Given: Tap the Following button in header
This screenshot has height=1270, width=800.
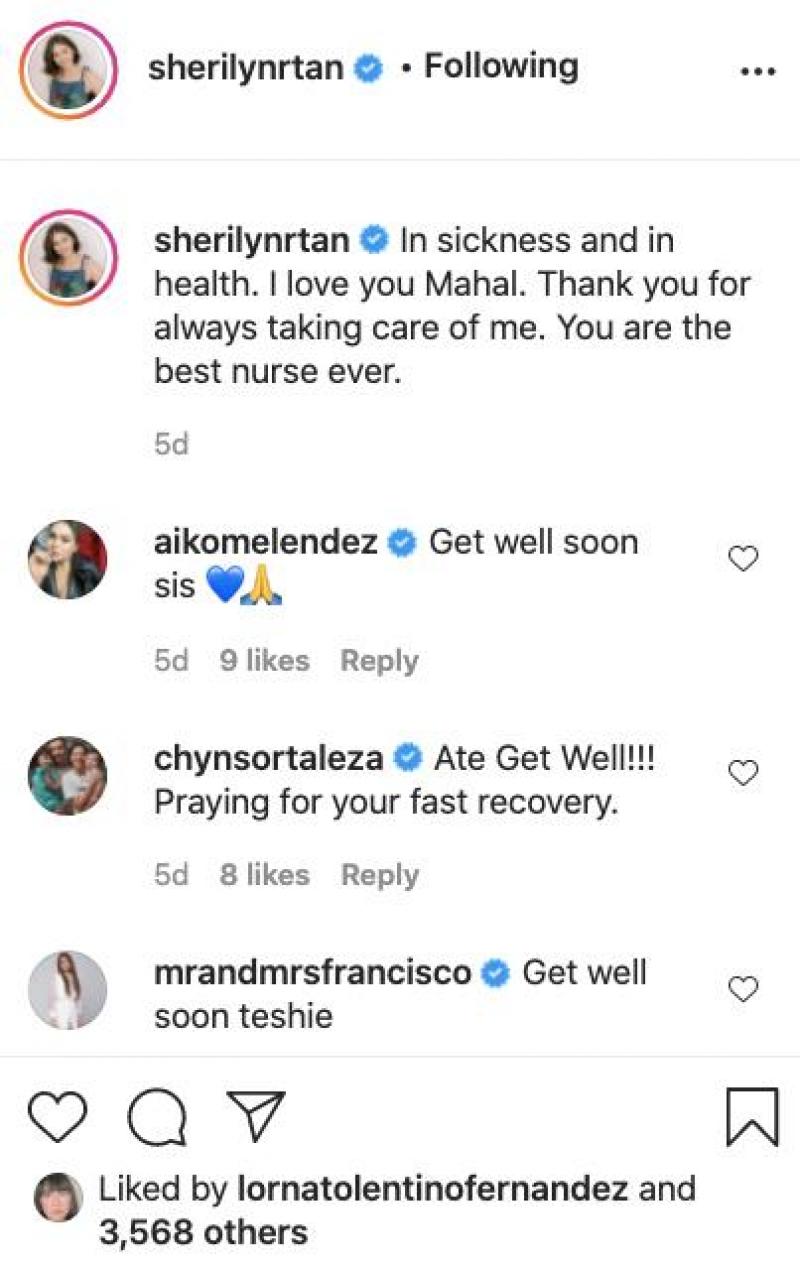Looking at the screenshot, I should click(501, 67).
